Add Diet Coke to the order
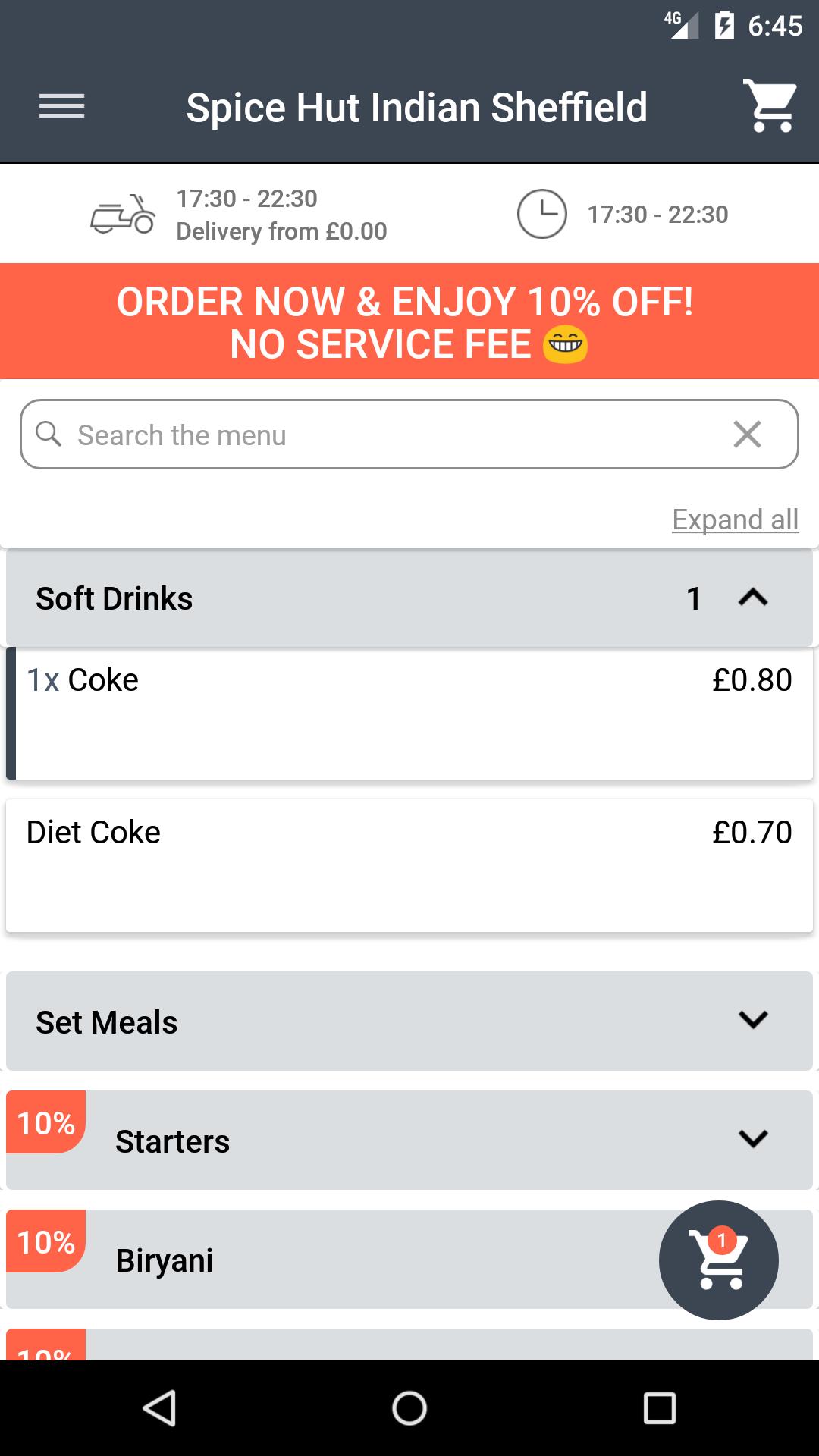This screenshot has width=819, height=1456. click(x=409, y=865)
